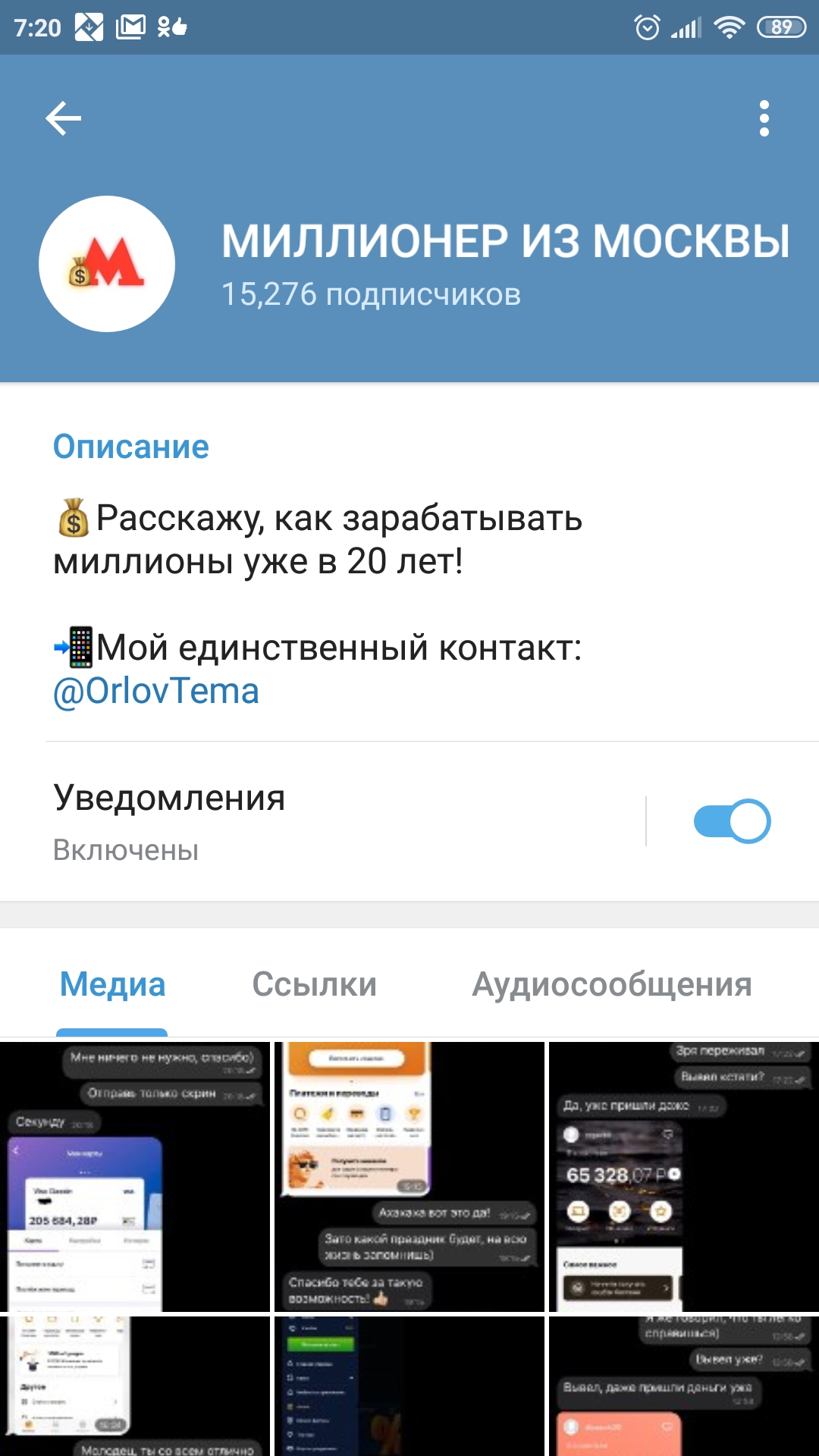Open media tile with Молодец message
This screenshot has width=819, height=1456.
(135, 1386)
